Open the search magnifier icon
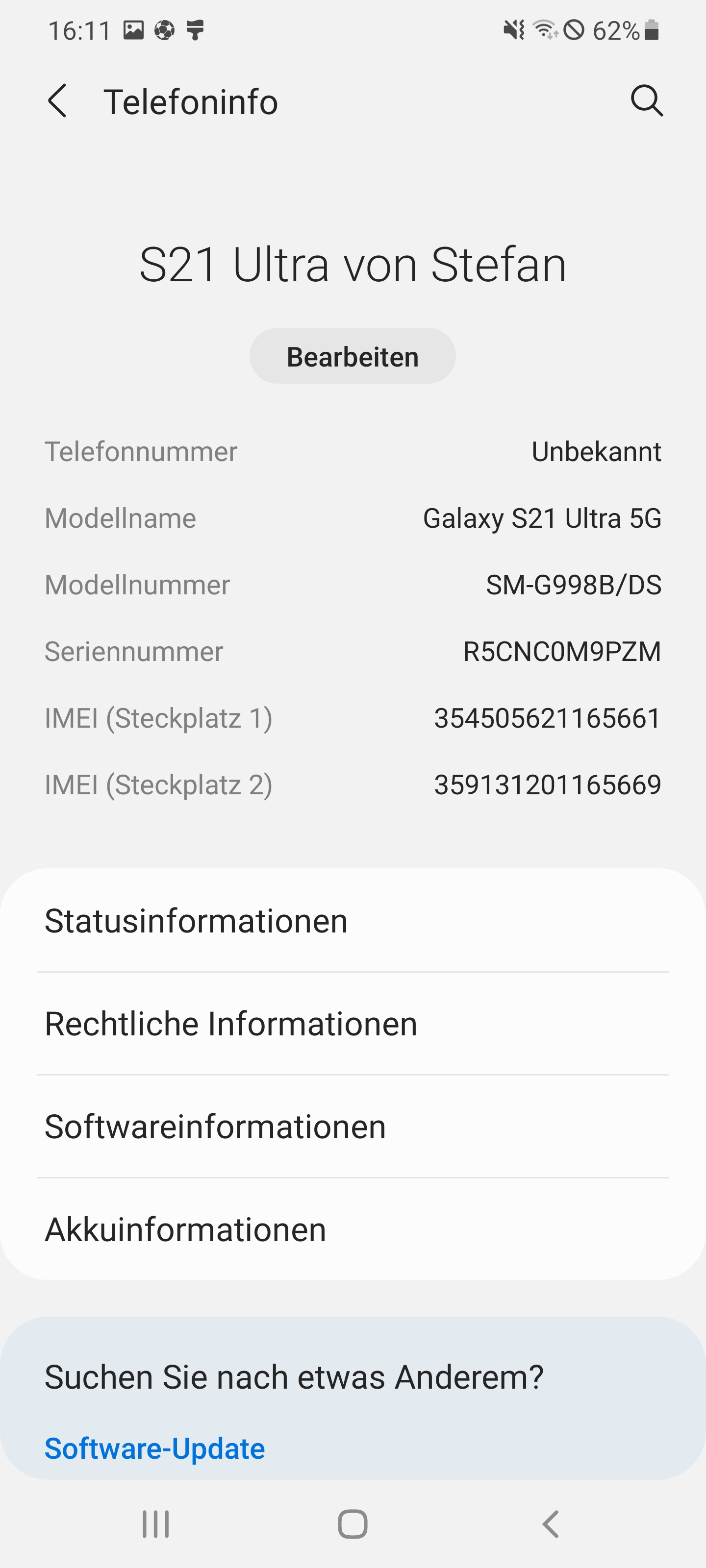 click(x=646, y=100)
